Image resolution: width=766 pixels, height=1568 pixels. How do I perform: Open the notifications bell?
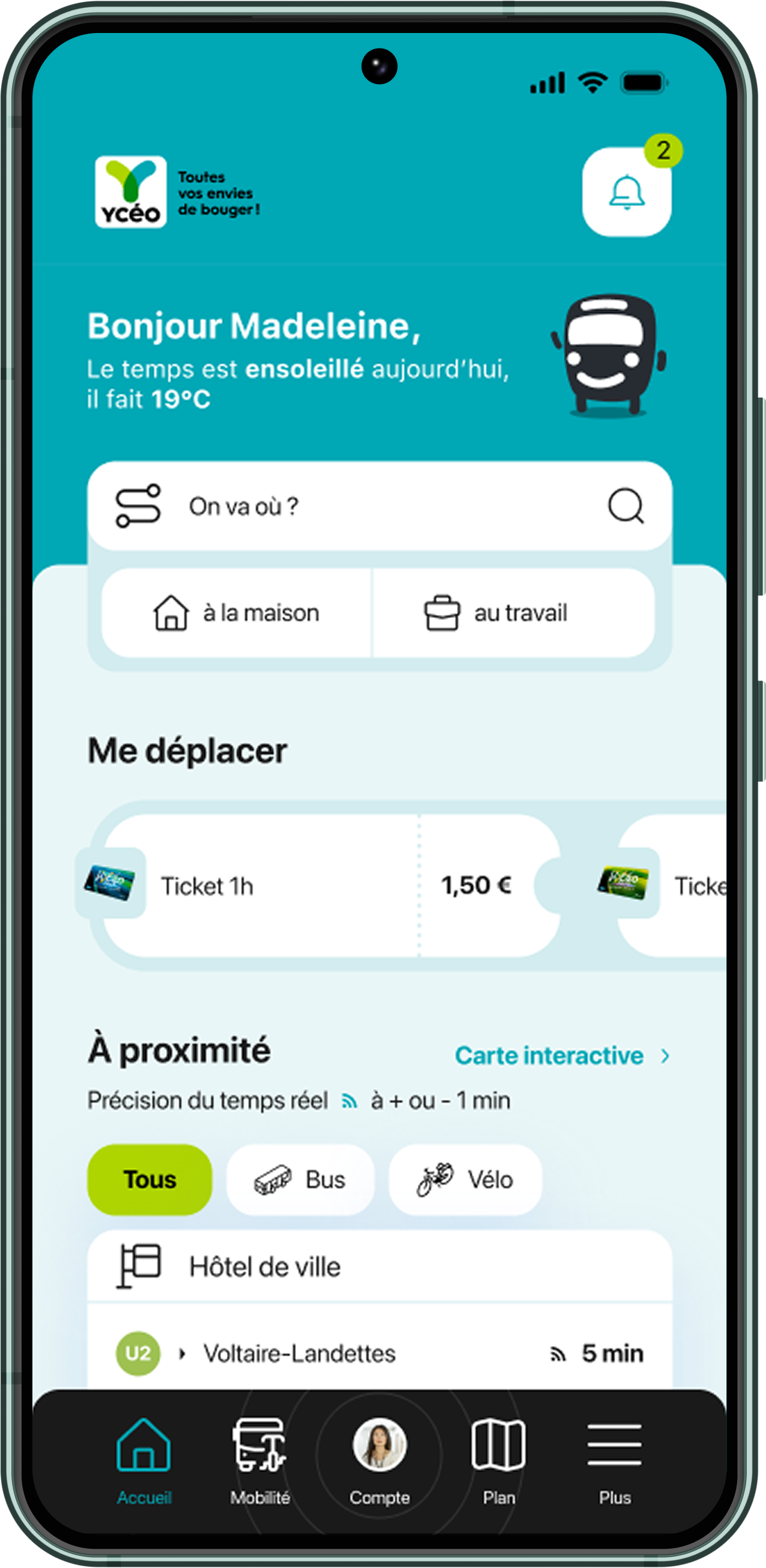pos(627,193)
